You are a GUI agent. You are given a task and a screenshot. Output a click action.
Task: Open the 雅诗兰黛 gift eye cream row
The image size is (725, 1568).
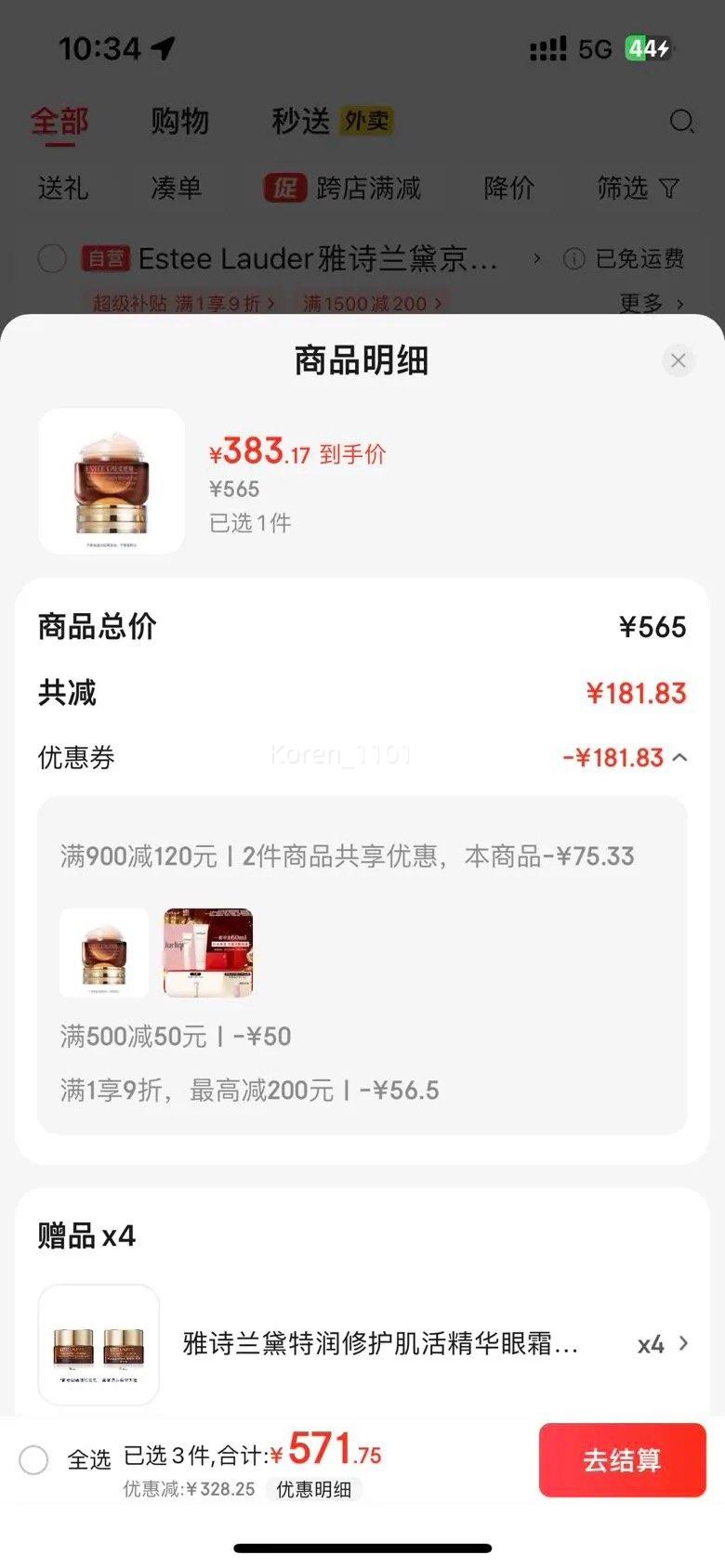pyautogui.click(x=362, y=1344)
